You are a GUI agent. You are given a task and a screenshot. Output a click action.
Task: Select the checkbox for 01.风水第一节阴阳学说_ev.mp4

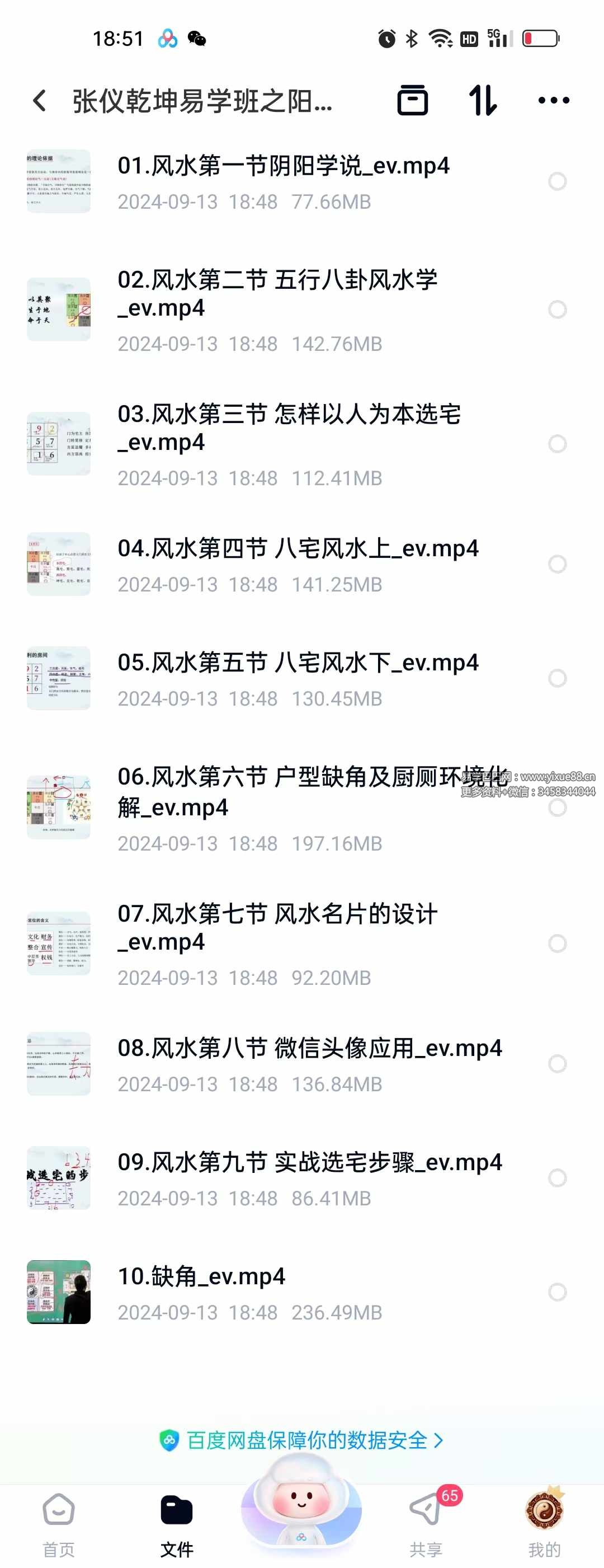click(x=557, y=182)
